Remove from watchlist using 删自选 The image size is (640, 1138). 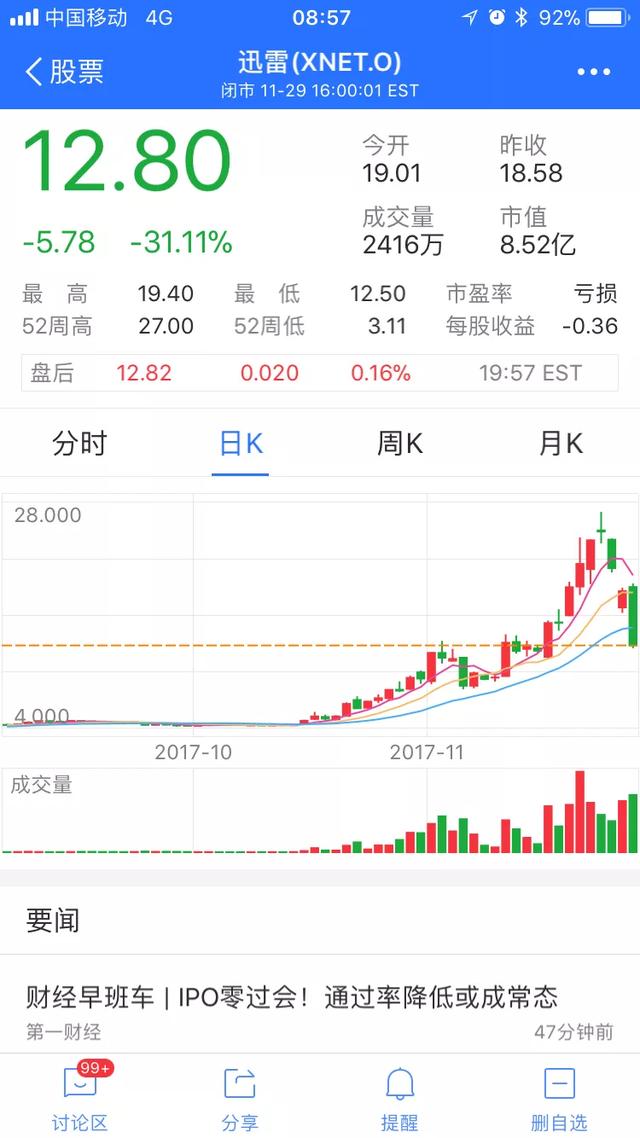tap(559, 1098)
